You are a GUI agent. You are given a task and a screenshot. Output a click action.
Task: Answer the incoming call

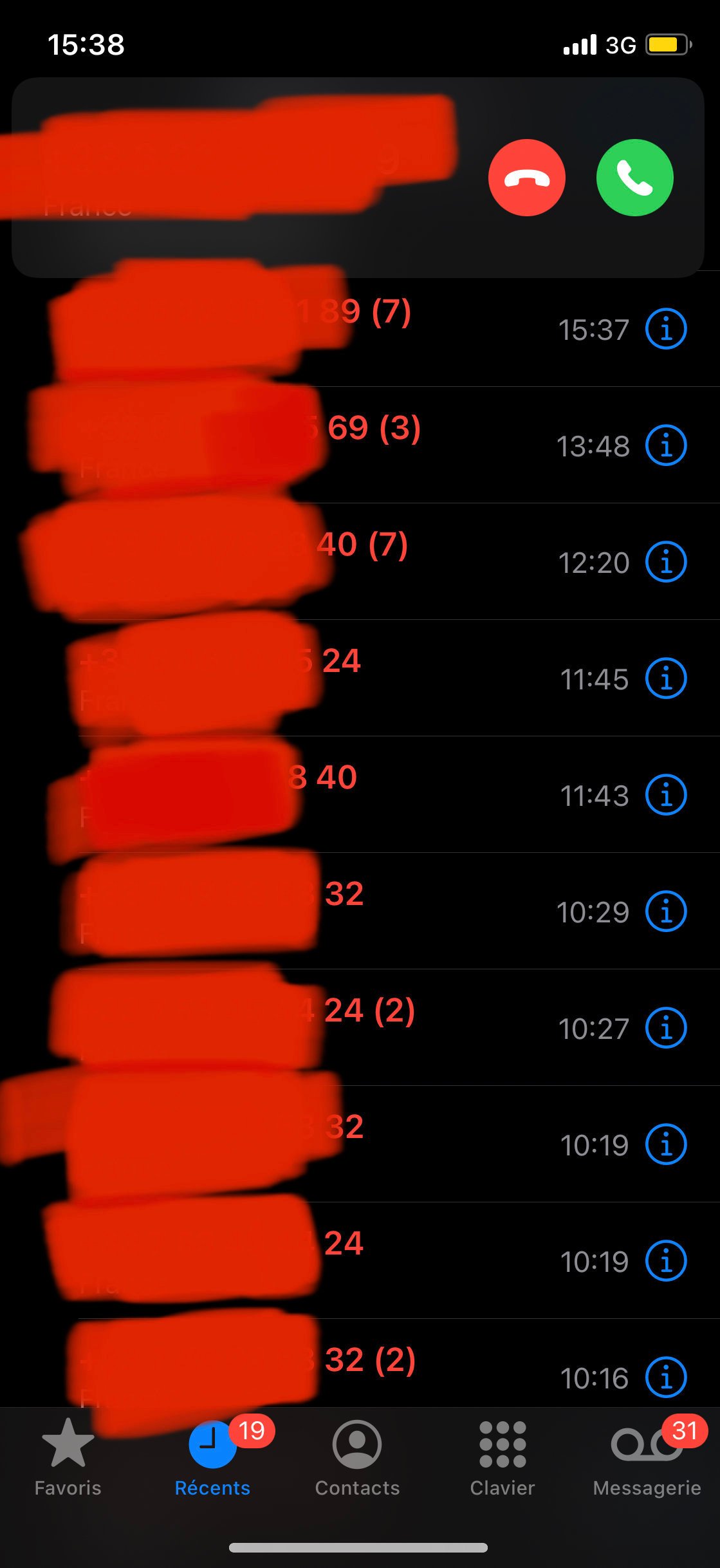(635, 178)
